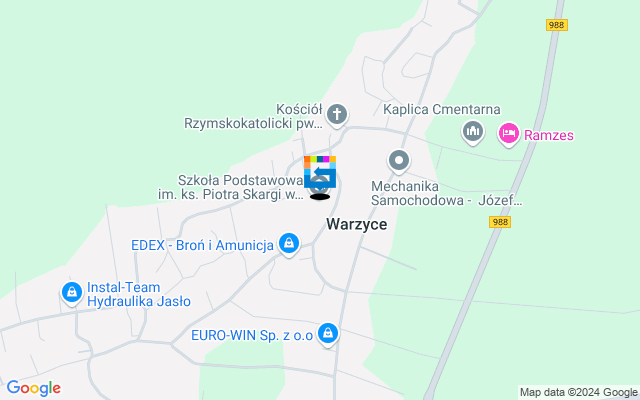
Task: Select the EDEX - Broń i Amunicja pin
Action: point(289,243)
